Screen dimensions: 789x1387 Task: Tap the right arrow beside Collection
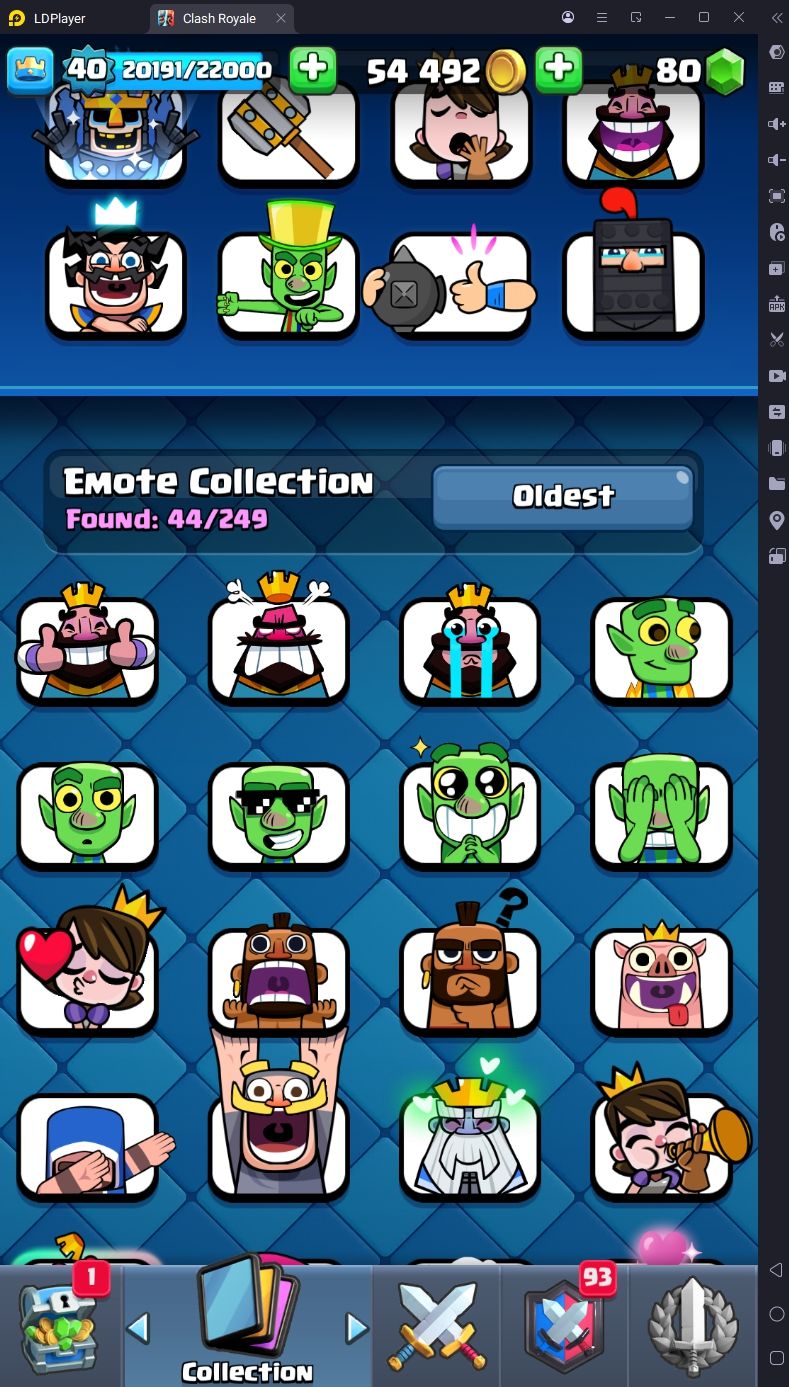coord(356,1328)
